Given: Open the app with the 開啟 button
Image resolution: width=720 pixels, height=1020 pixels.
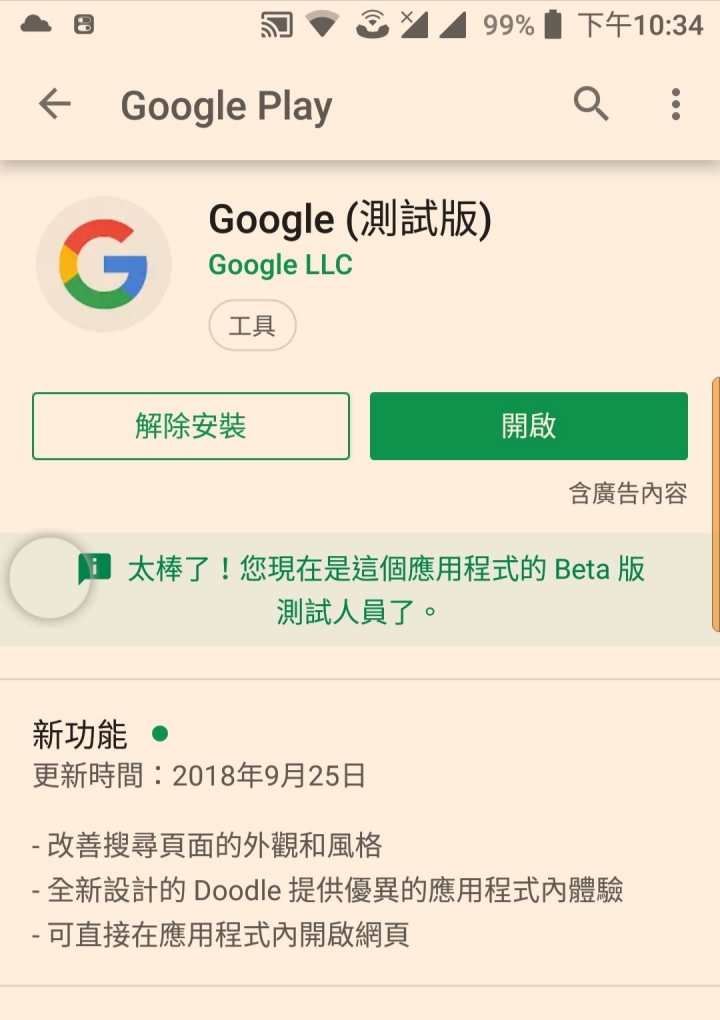Looking at the screenshot, I should pos(528,426).
